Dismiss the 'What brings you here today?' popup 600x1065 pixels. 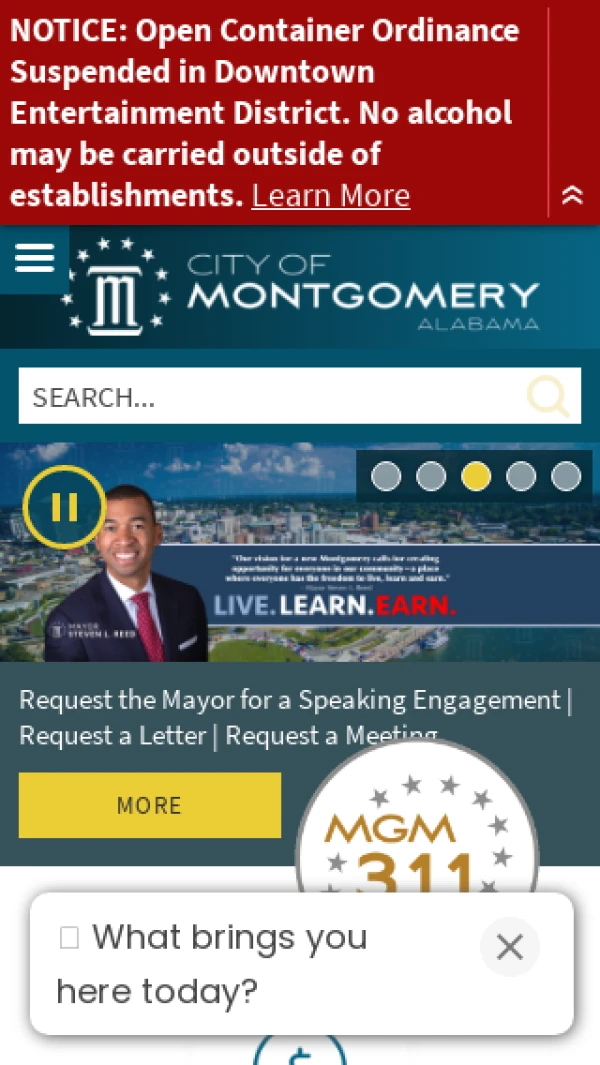pyautogui.click(x=509, y=947)
